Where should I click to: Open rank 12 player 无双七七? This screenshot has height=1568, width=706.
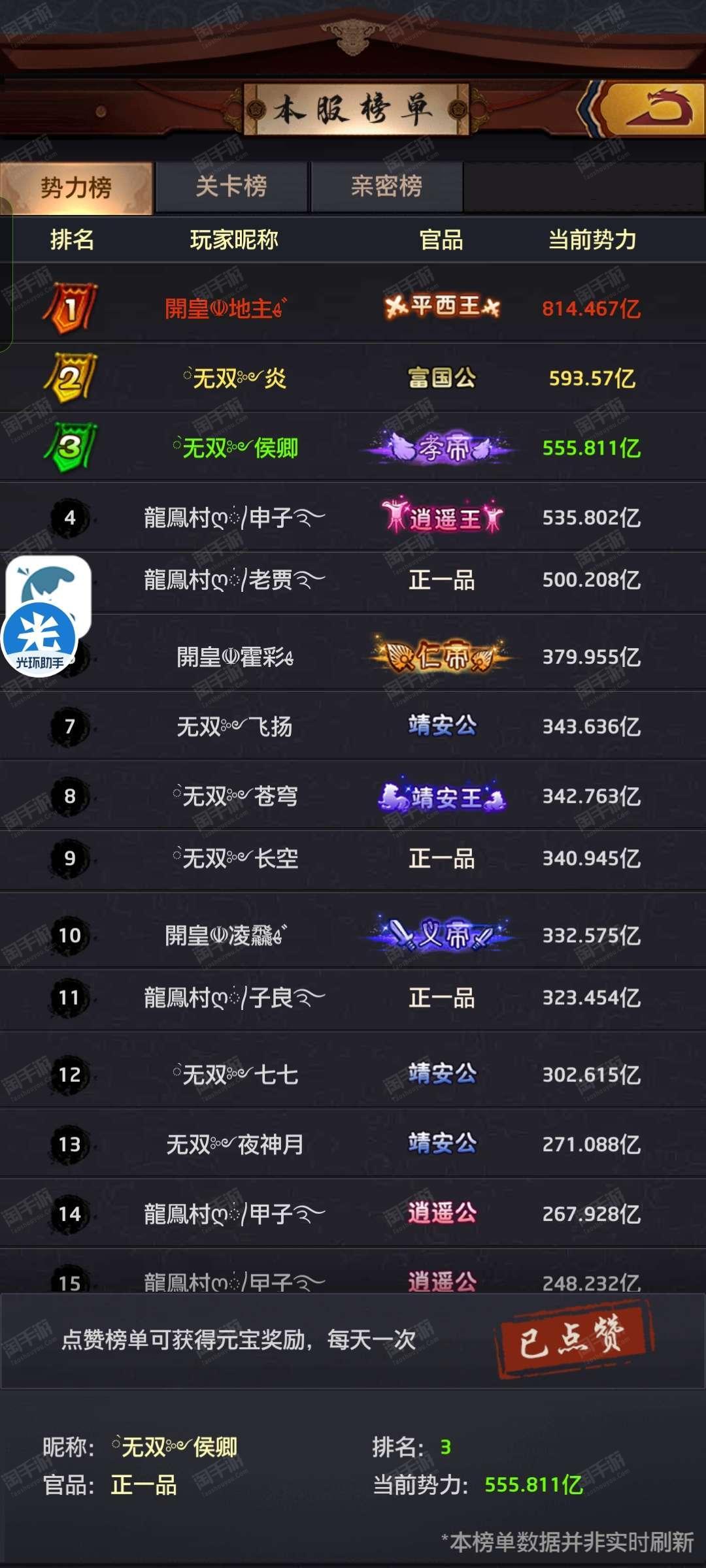click(235, 1075)
